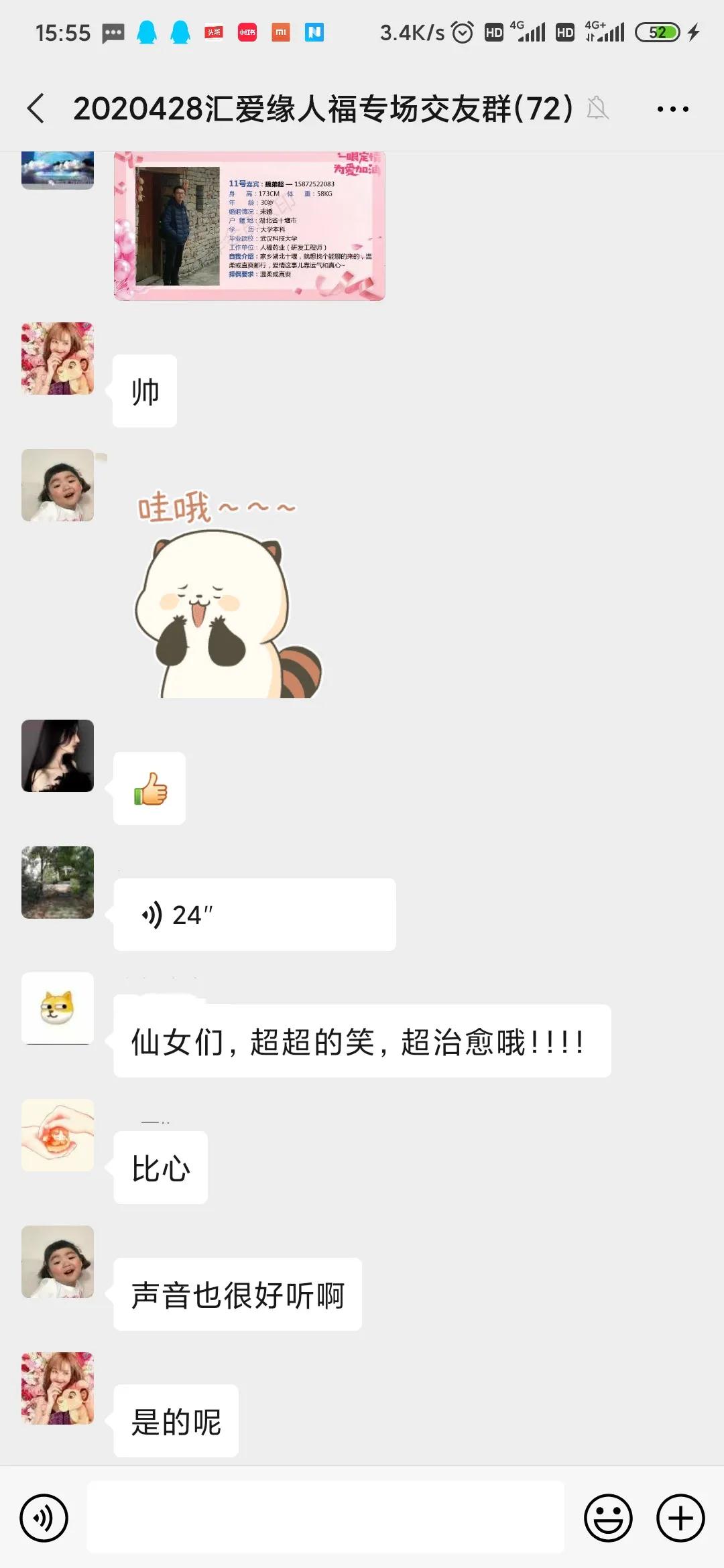Open the pink profile card image

click(x=249, y=226)
